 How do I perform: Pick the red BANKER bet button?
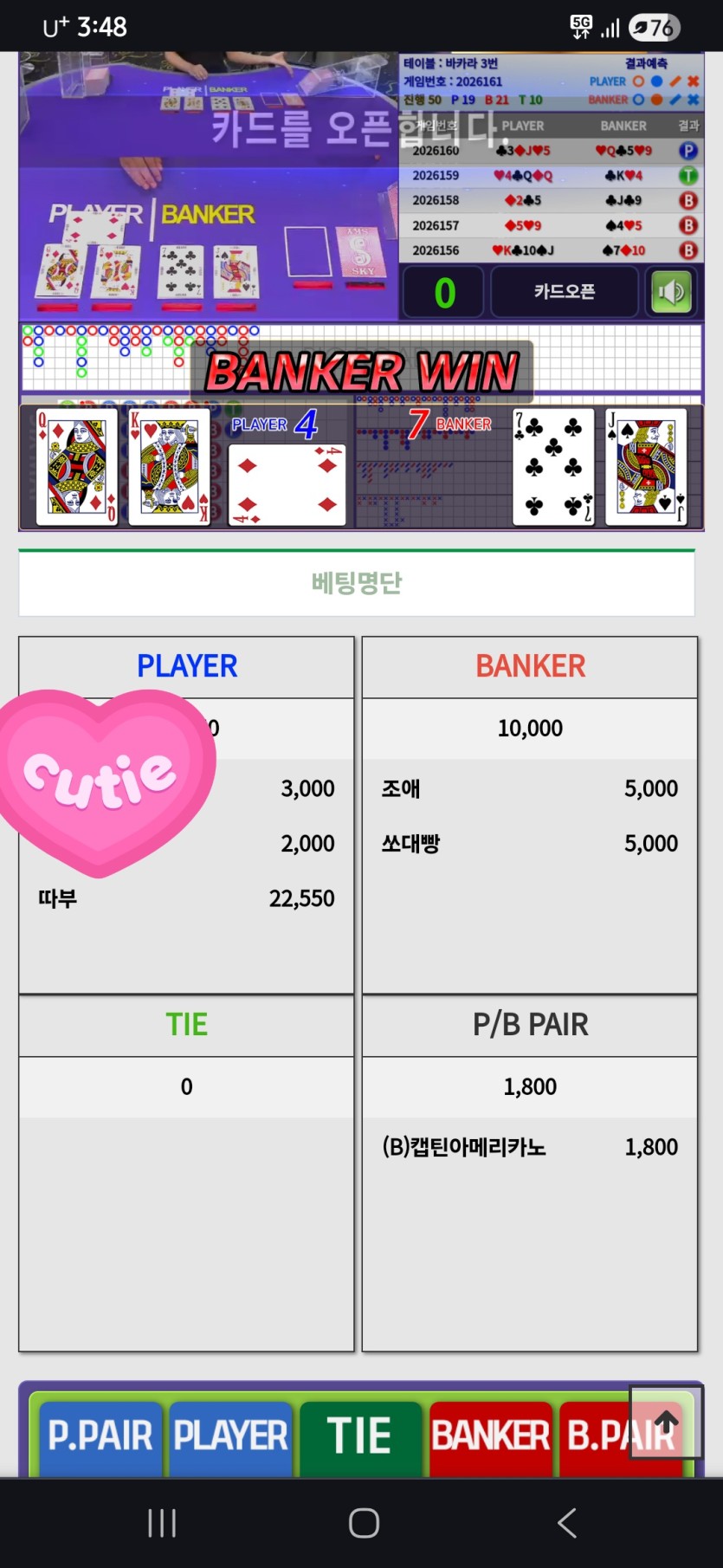490,1437
